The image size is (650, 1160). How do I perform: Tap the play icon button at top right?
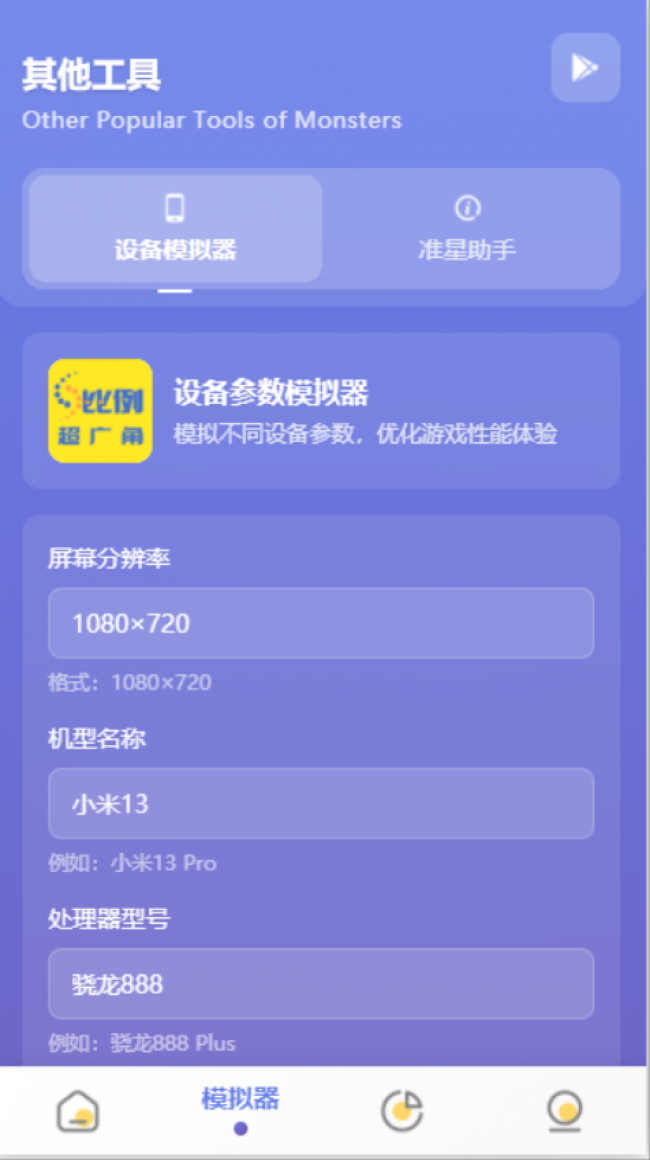point(585,68)
